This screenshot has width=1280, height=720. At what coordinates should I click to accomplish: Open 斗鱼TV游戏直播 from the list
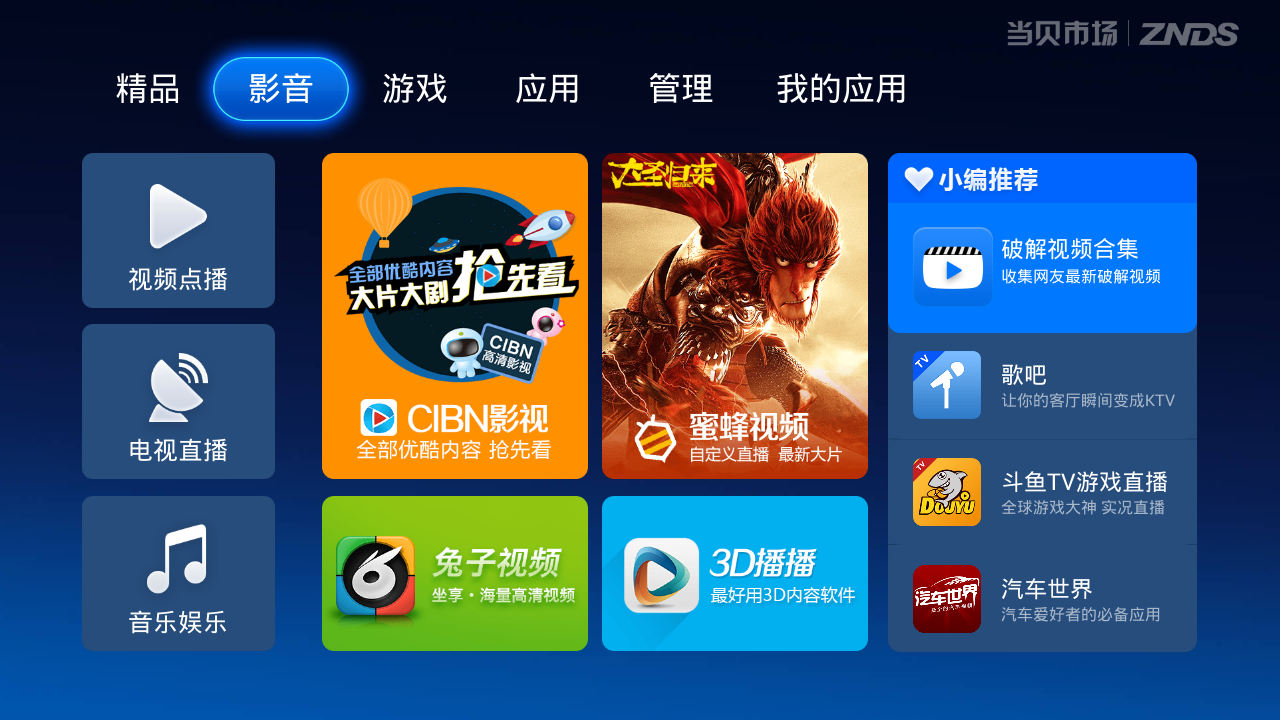coord(1042,492)
